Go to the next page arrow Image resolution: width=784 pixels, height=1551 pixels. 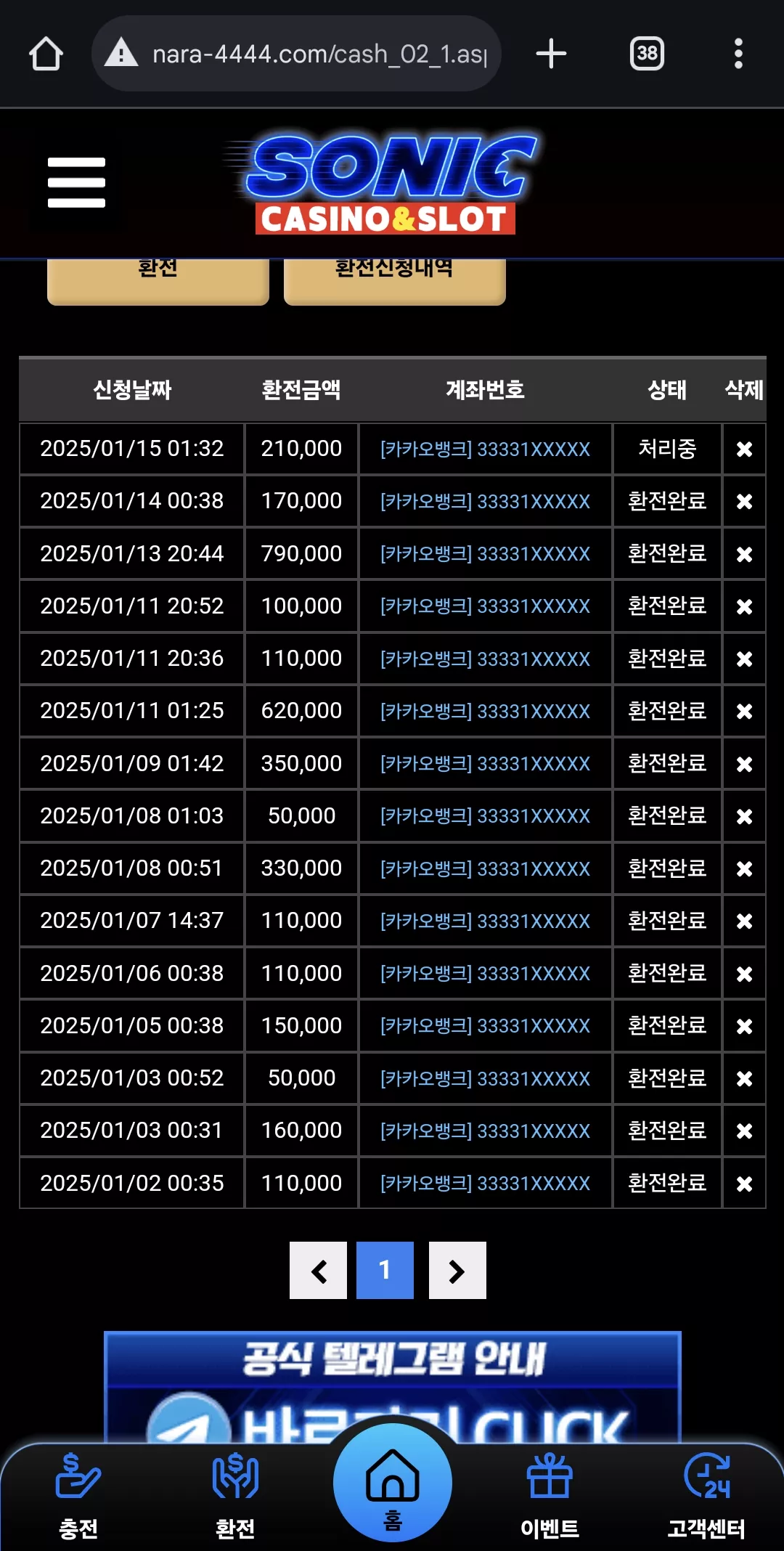(x=457, y=1271)
